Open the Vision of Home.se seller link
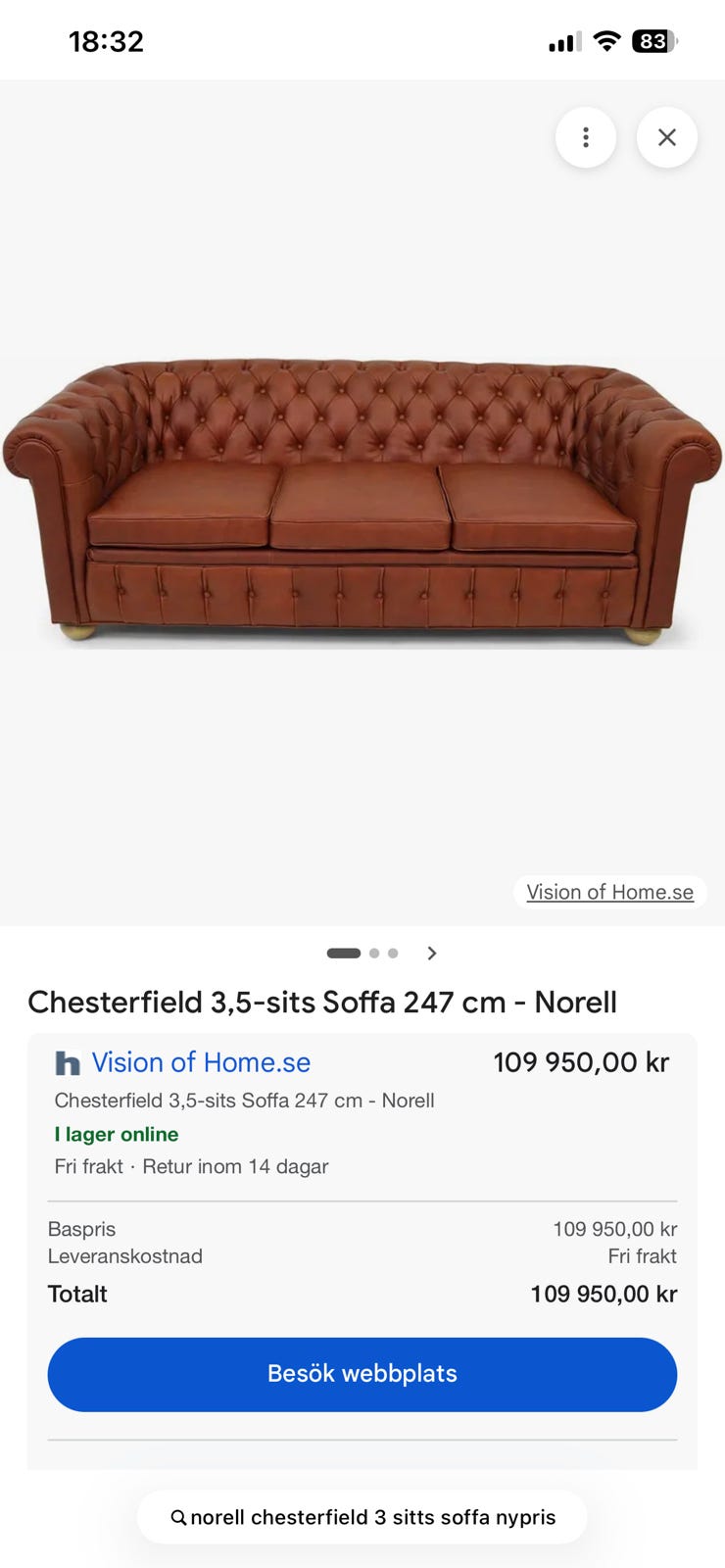Viewport: 725px width, 1568px height. pyautogui.click(x=201, y=1062)
